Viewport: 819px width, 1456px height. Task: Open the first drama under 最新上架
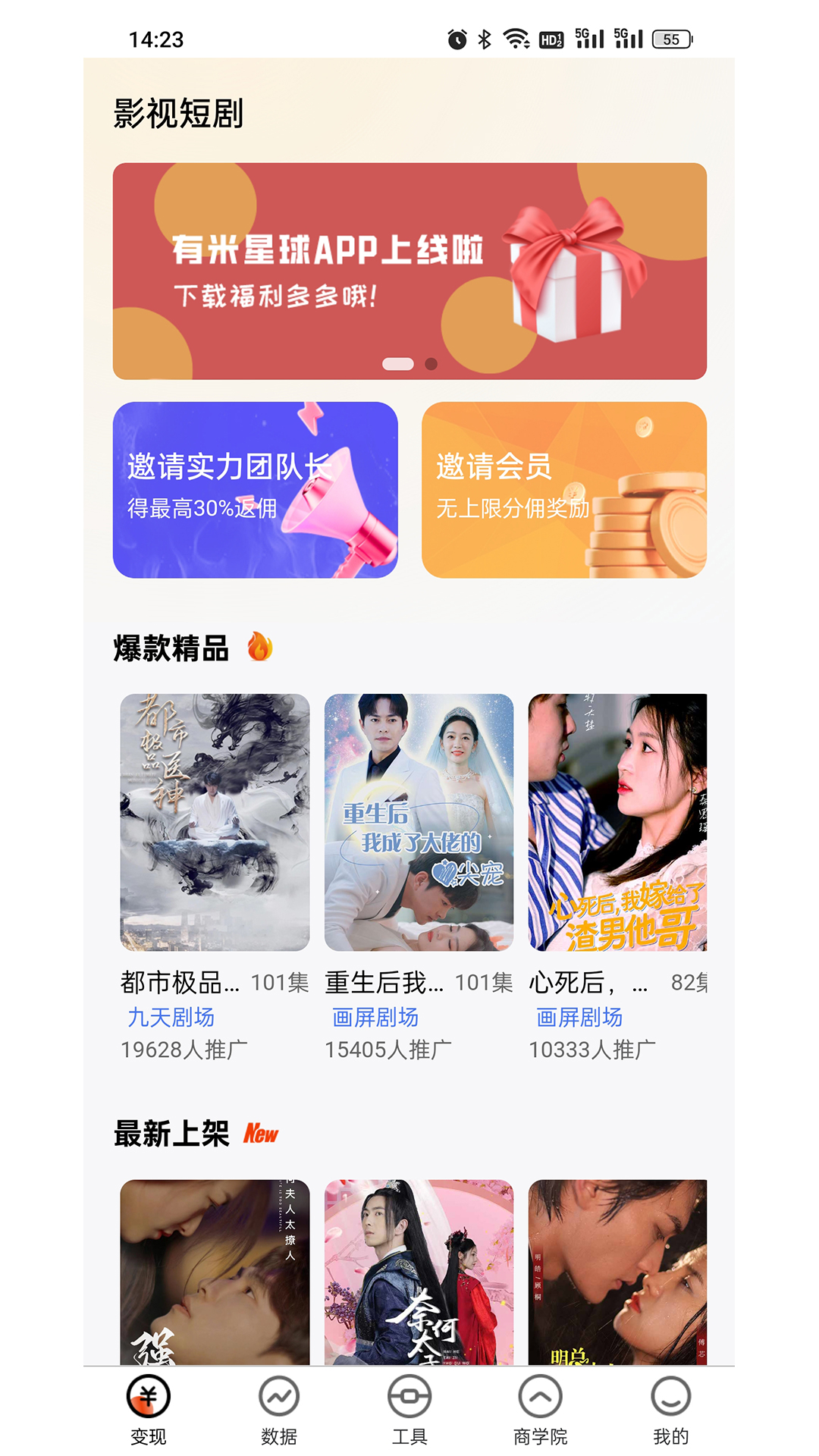click(215, 1272)
